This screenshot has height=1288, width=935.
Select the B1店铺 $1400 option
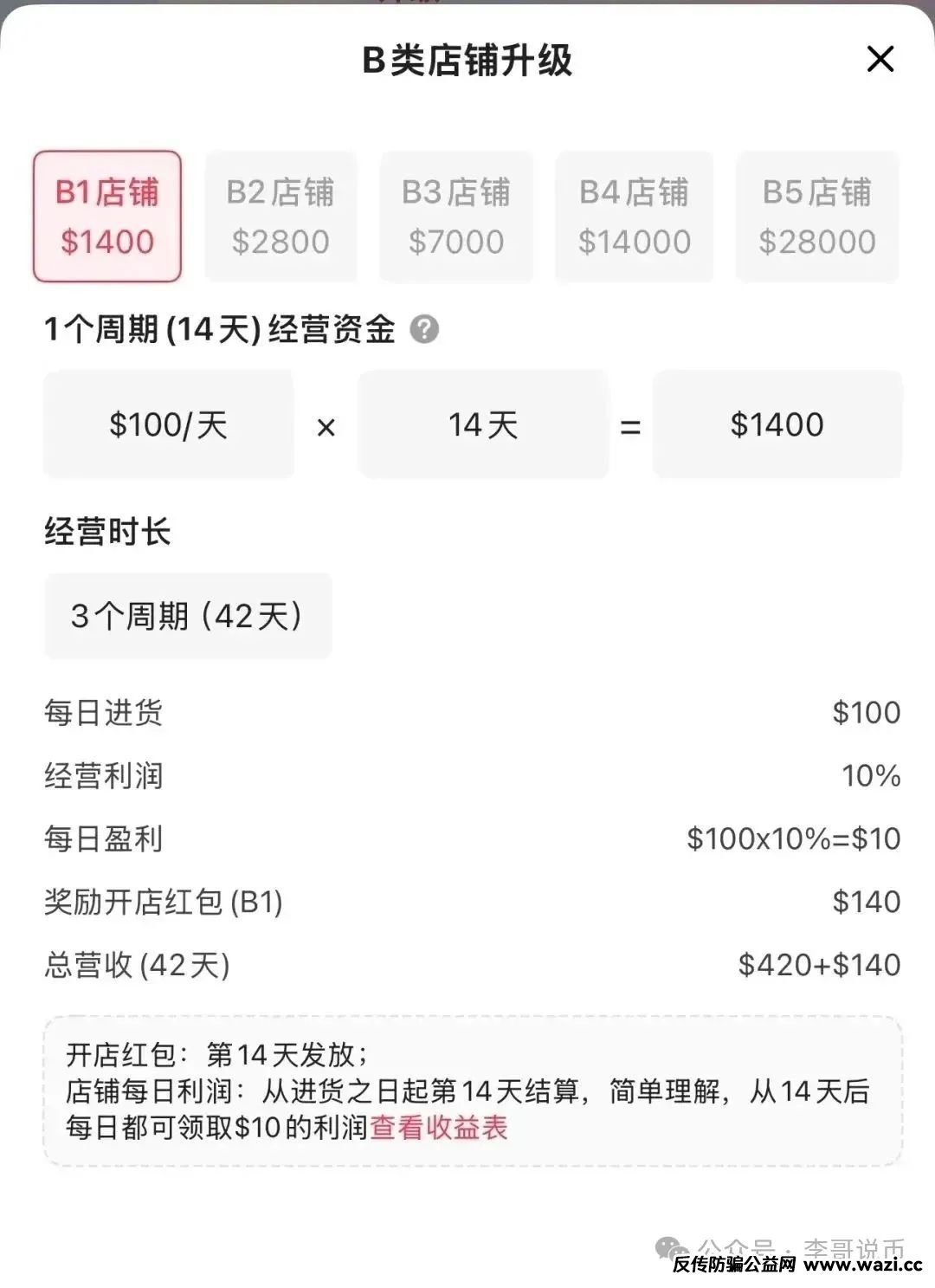pyautogui.click(x=107, y=217)
